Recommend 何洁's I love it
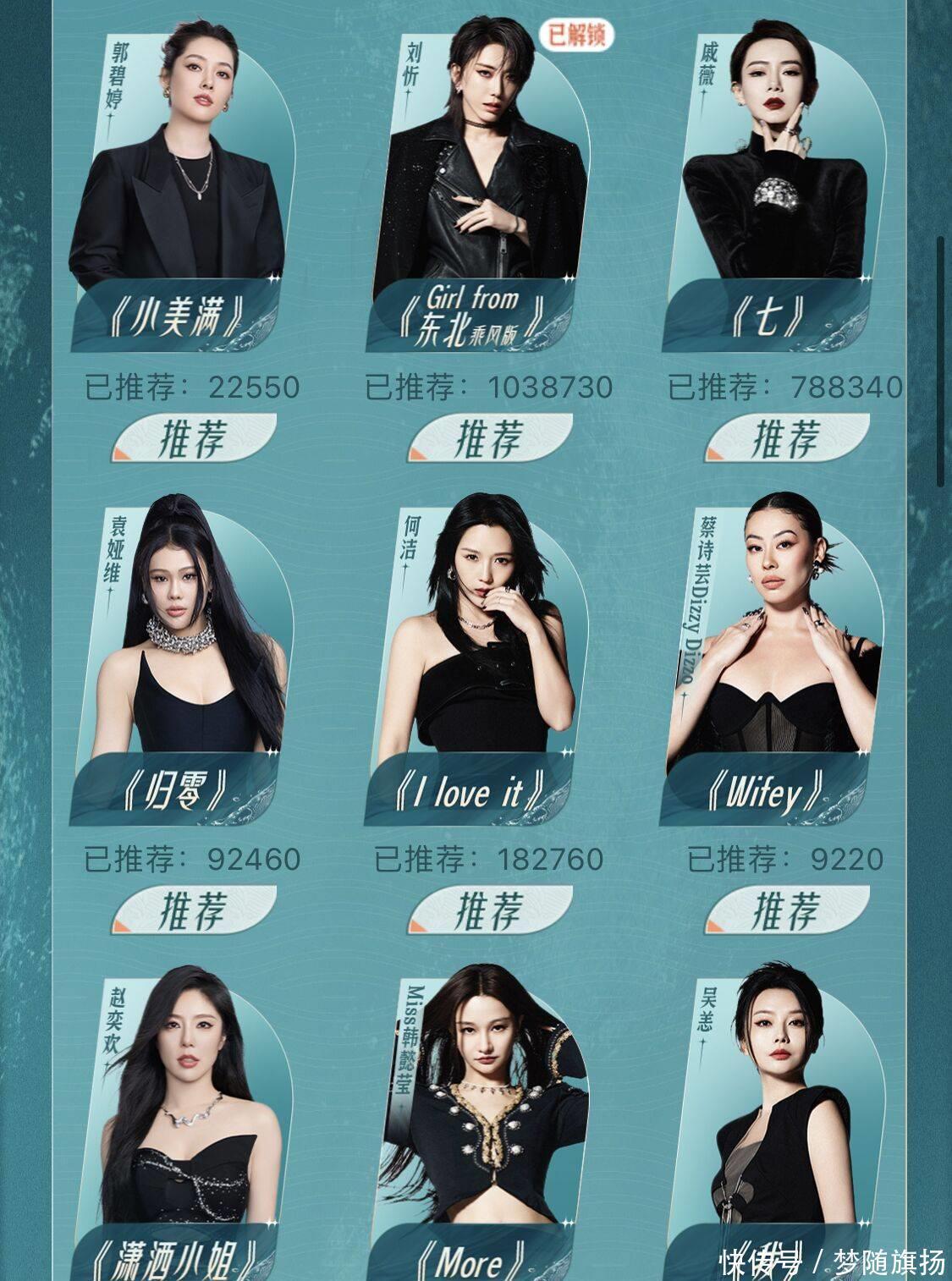The width and height of the screenshot is (952, 1281). [x=489, y=910]
